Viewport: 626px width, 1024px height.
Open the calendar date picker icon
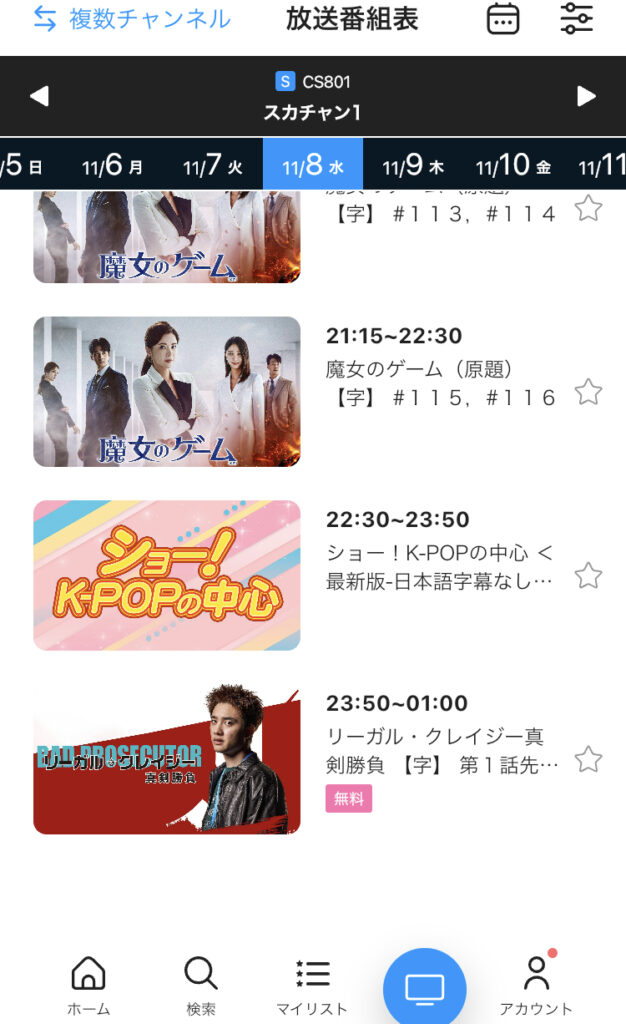503,19
